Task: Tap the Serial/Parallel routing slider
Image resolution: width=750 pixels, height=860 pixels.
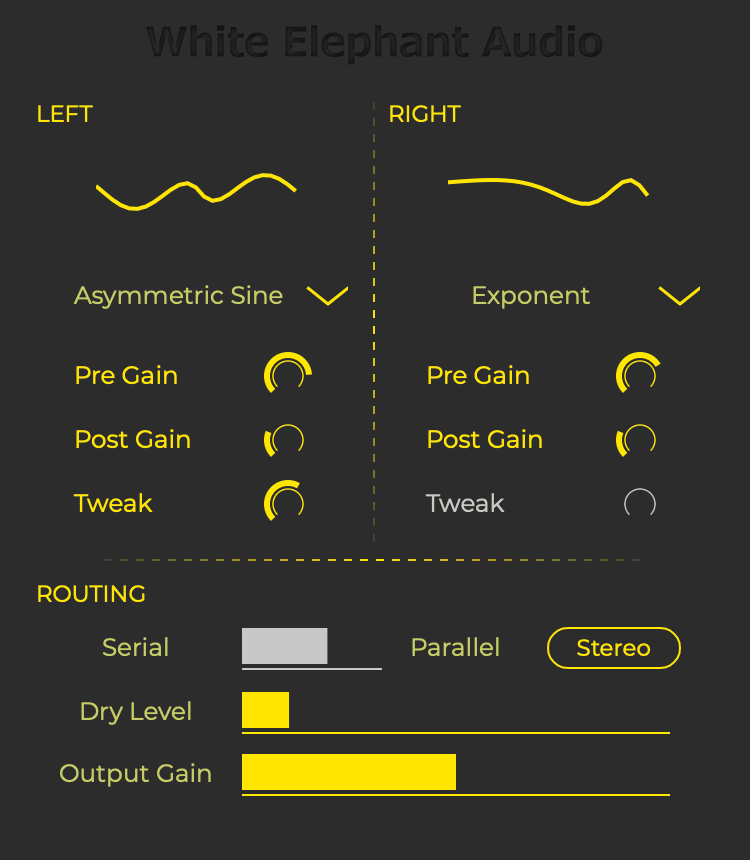Action: [x=311, y=647]
